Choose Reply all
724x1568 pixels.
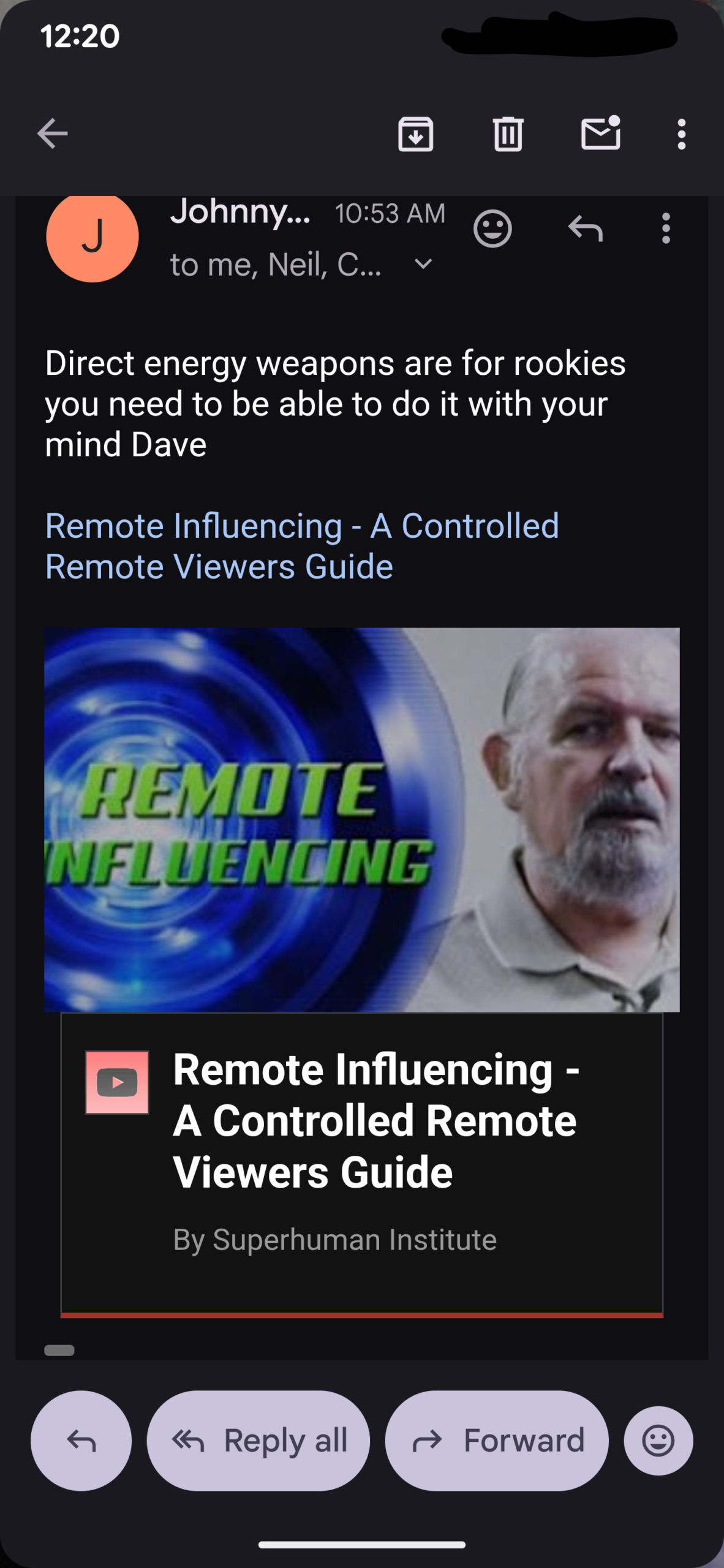258,1441
